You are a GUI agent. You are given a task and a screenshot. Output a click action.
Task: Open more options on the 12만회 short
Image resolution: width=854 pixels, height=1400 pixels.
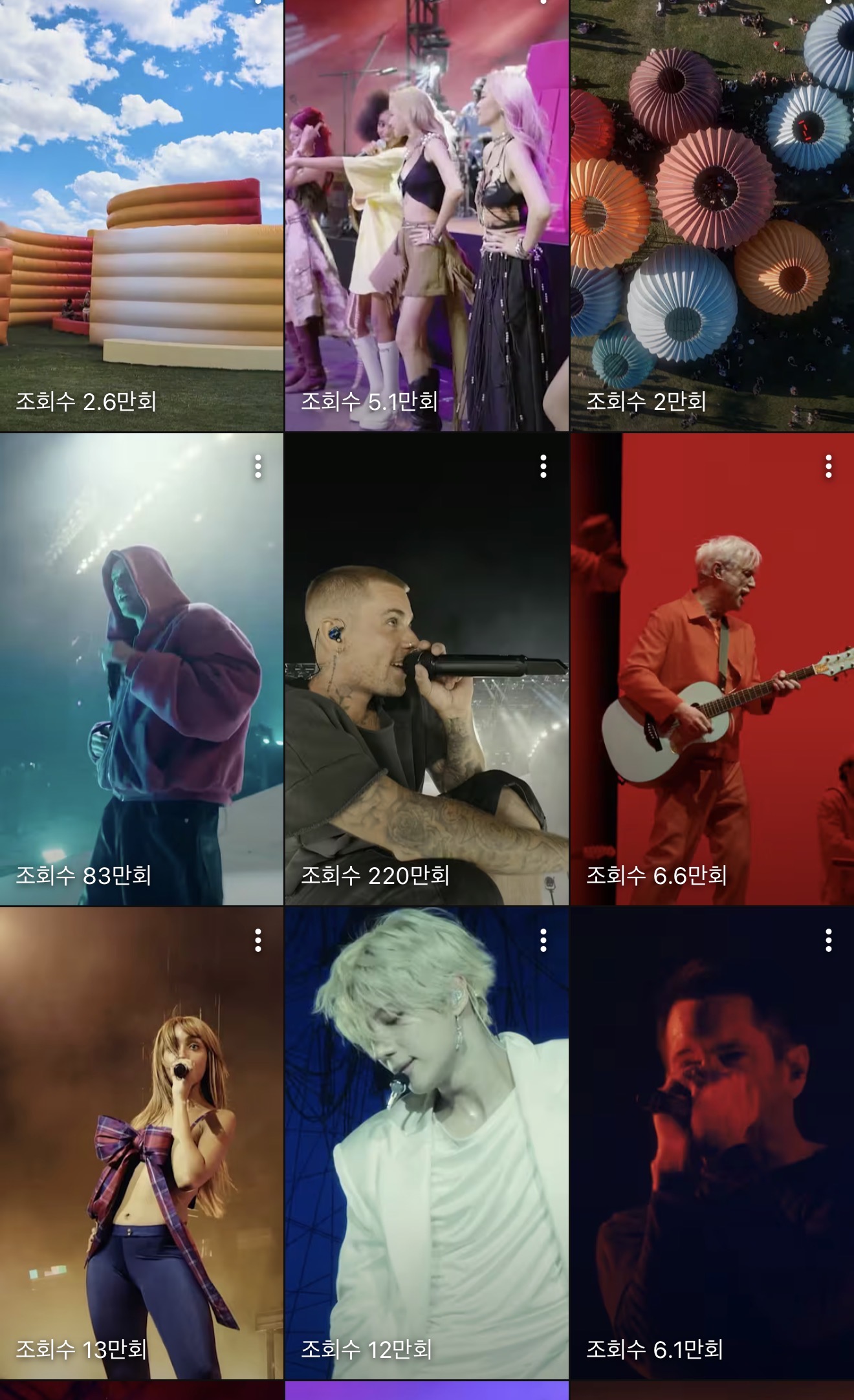point(543,940)
